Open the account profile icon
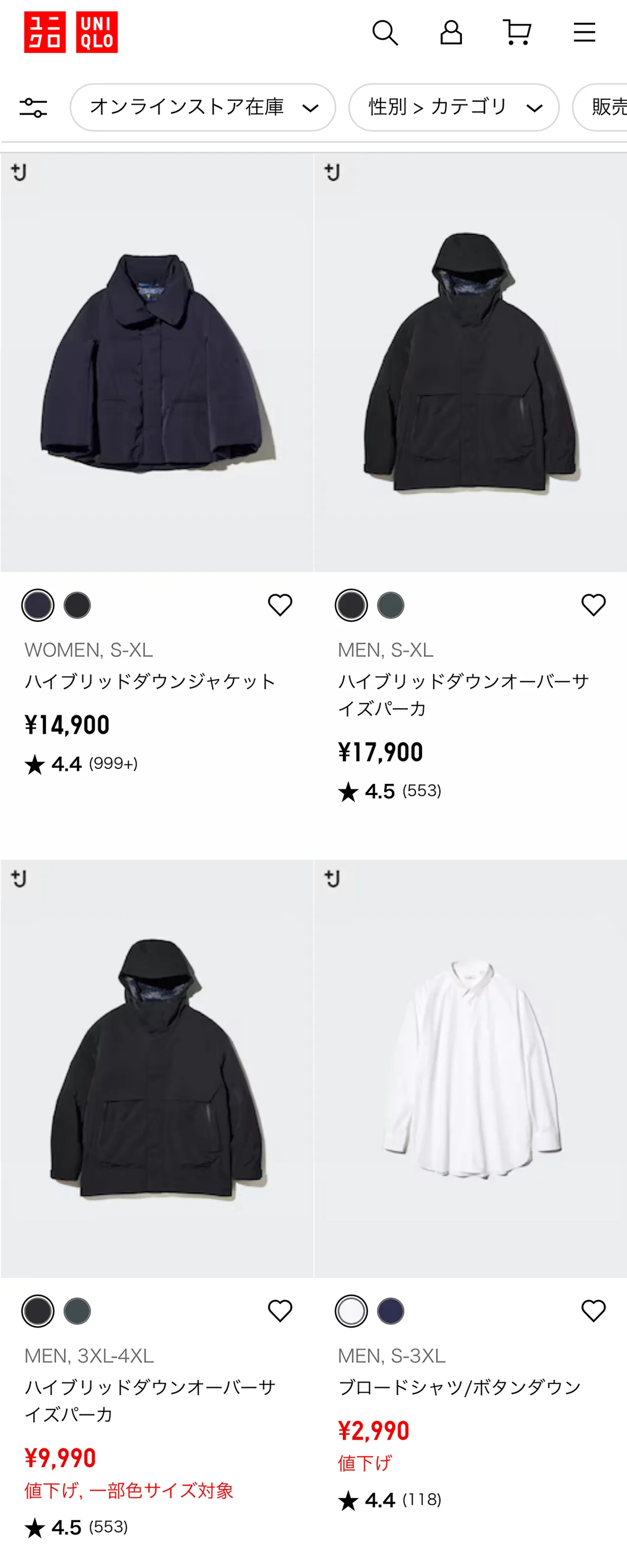Viewport: 627px width, 1568px height. (x=451, y=33)
